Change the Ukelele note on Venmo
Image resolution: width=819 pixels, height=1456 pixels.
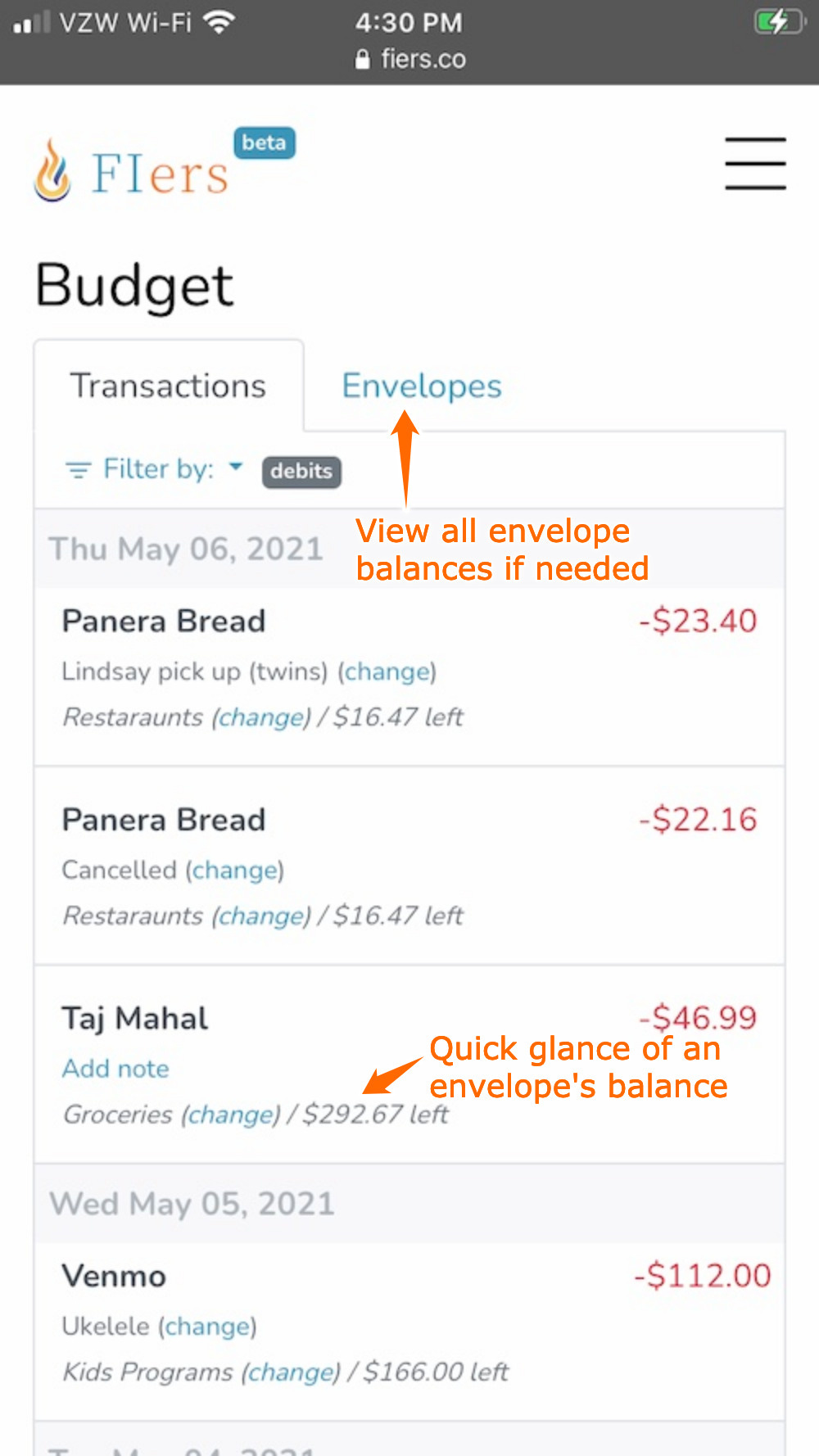click(208, 1327)
